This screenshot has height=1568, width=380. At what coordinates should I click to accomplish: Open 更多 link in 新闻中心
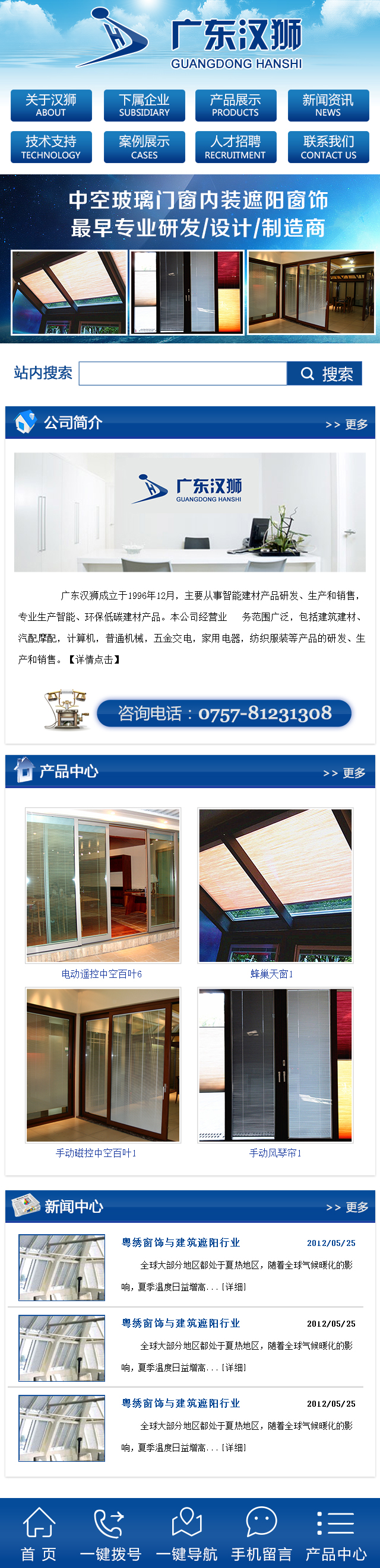[347, 1207]
